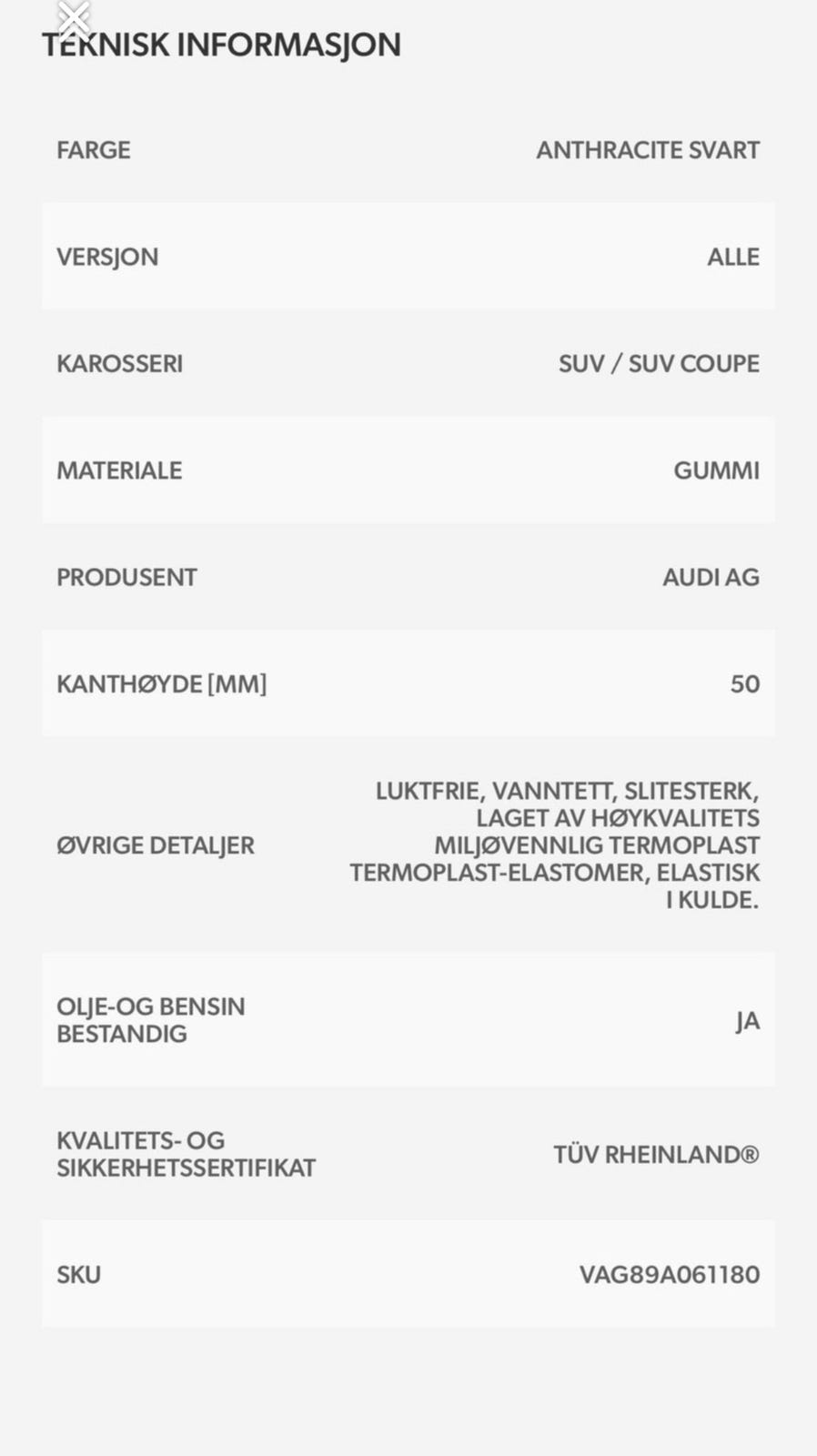Select the AUDI AG value

[x=711, y=577]
